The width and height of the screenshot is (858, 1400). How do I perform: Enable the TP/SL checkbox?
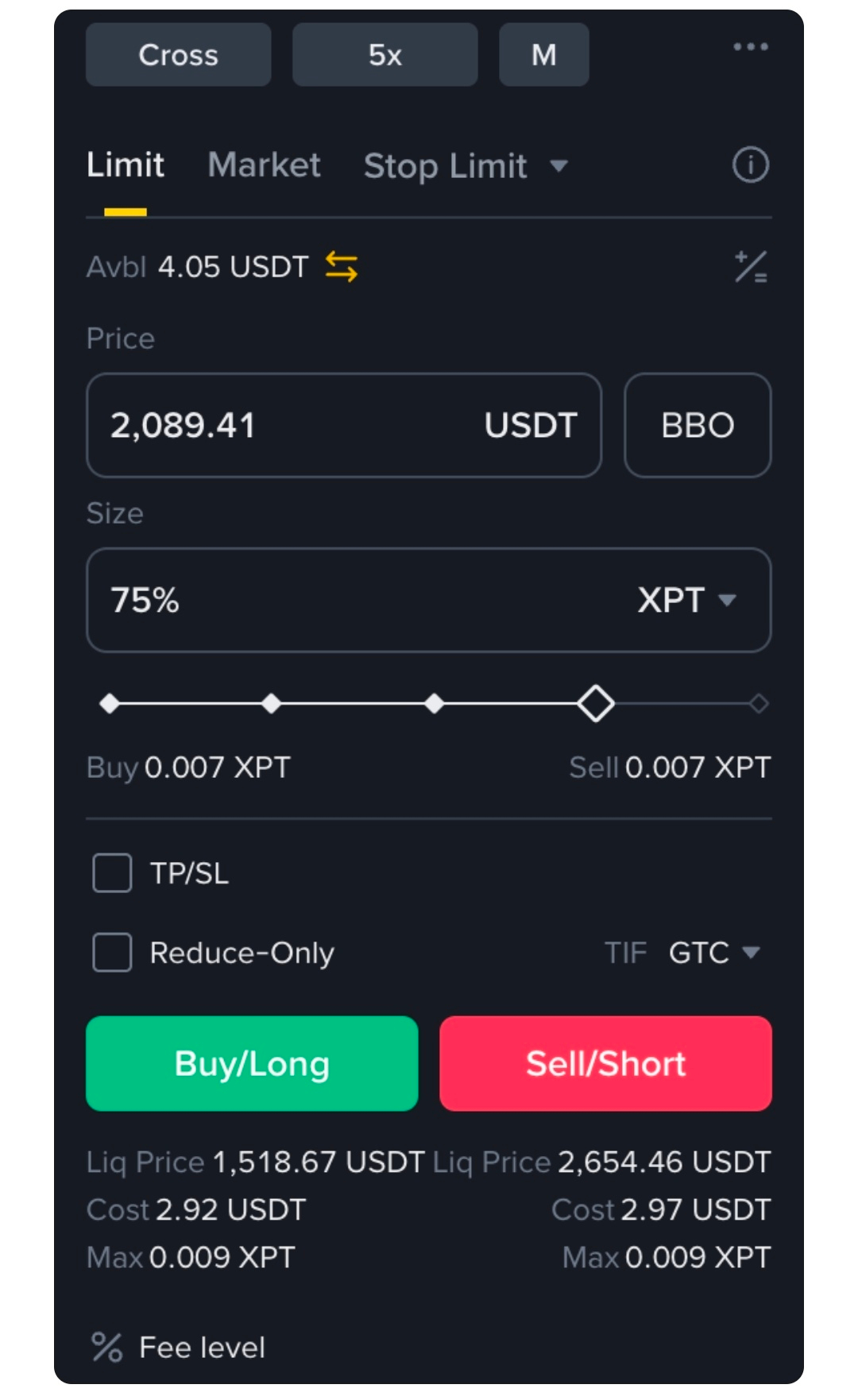[x=112, y=873]
